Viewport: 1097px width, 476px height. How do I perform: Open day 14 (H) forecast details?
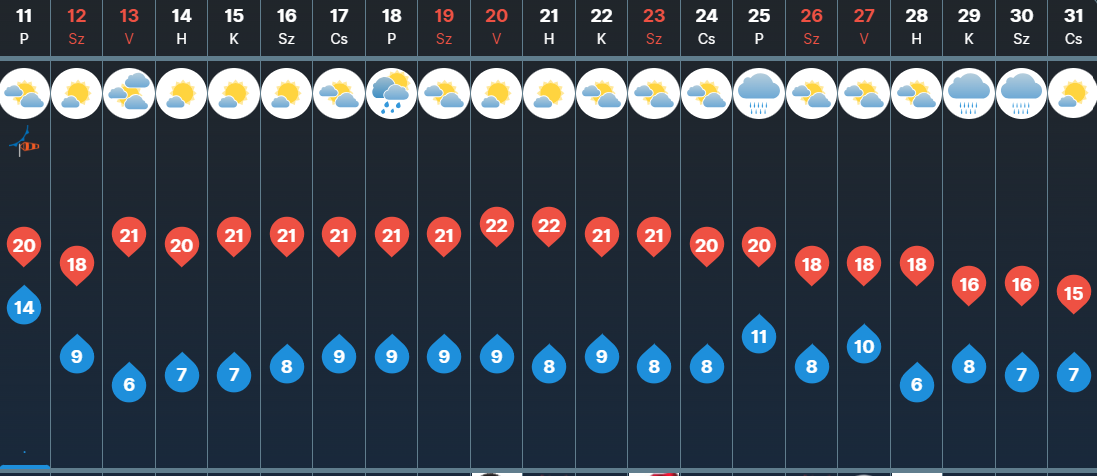181,27
